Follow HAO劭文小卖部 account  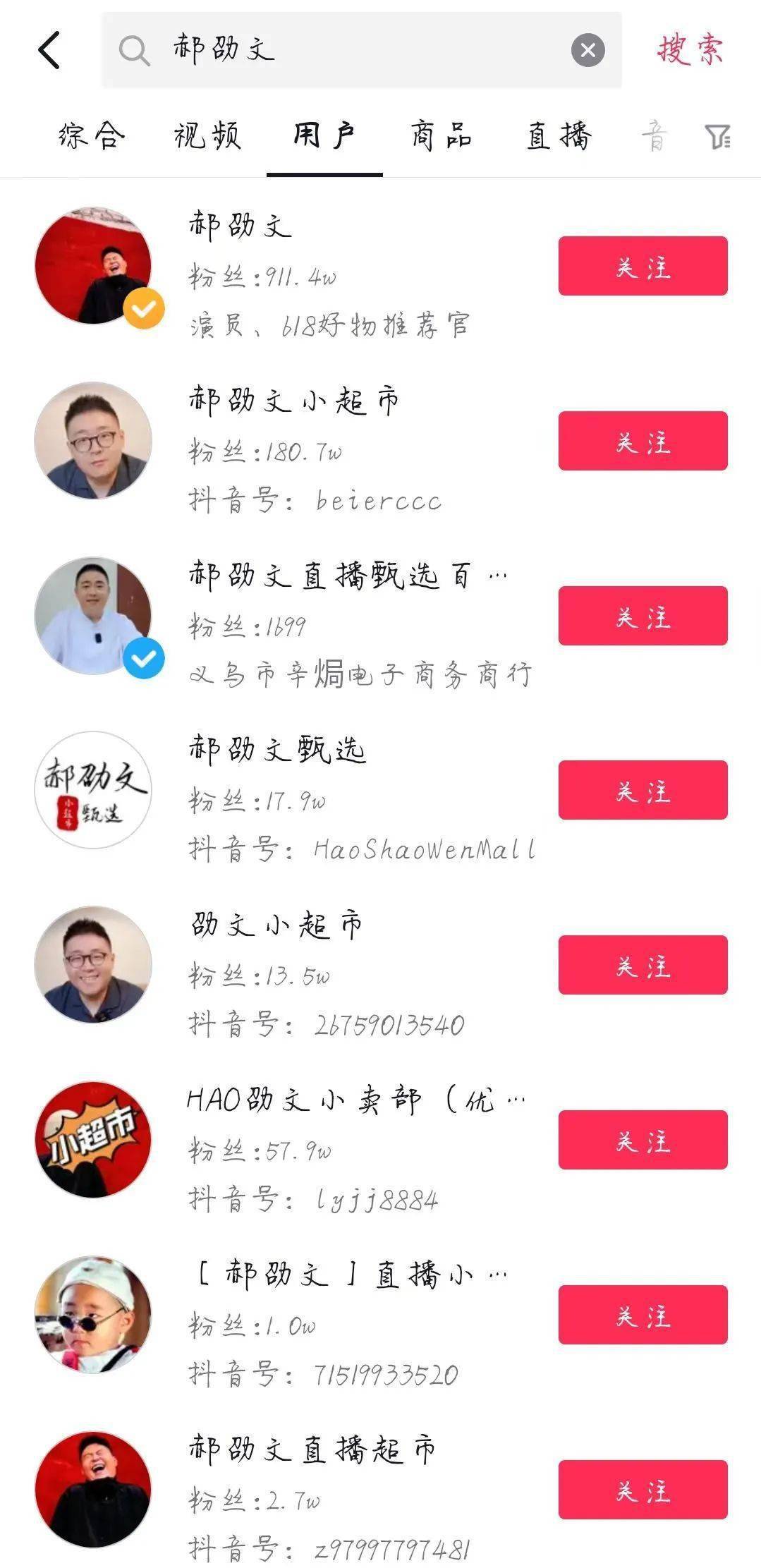pyautogui.click(x=643, y=1140)
